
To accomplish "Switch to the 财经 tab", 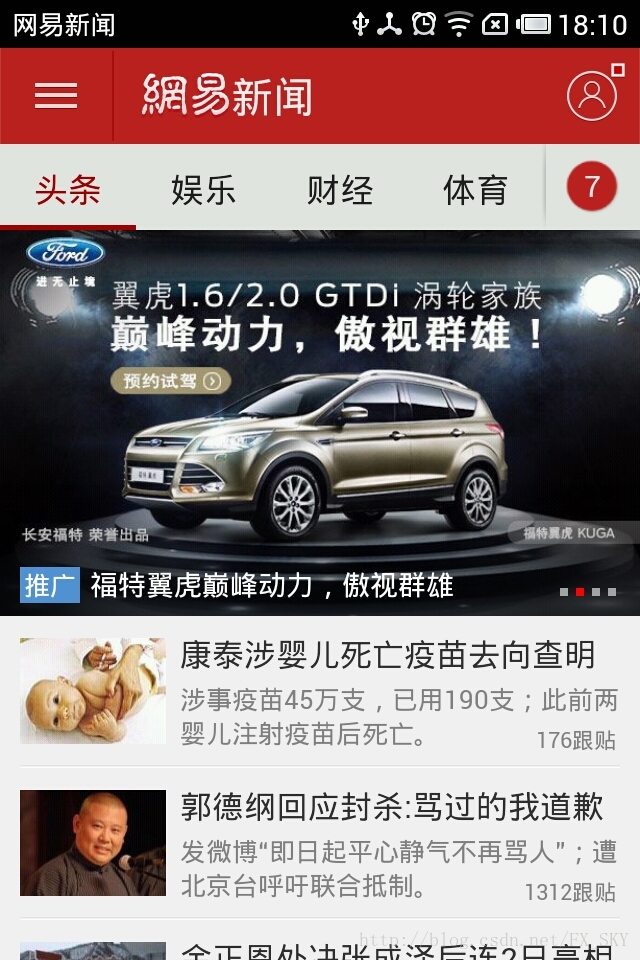I will tap(339, 189).
